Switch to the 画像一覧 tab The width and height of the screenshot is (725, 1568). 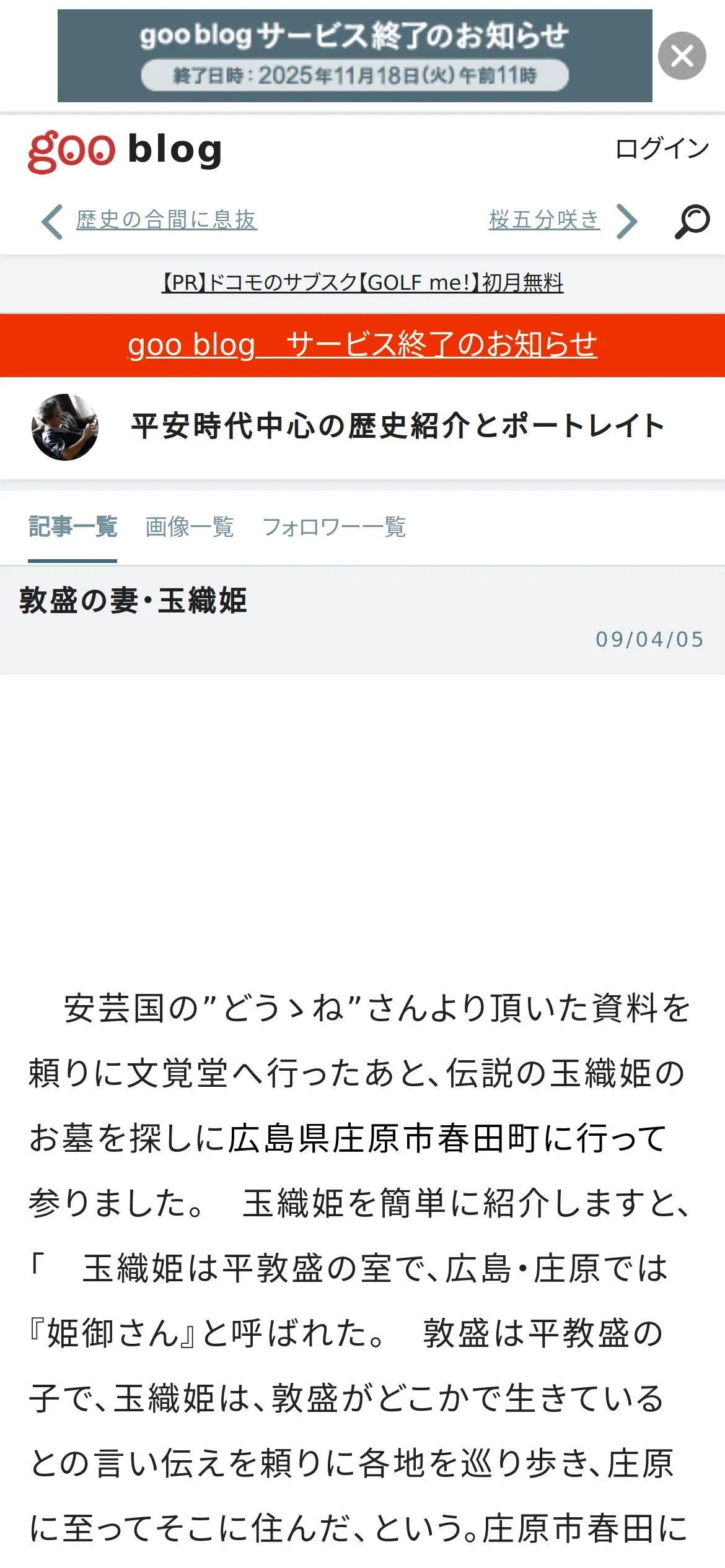(x=190, y=528)
